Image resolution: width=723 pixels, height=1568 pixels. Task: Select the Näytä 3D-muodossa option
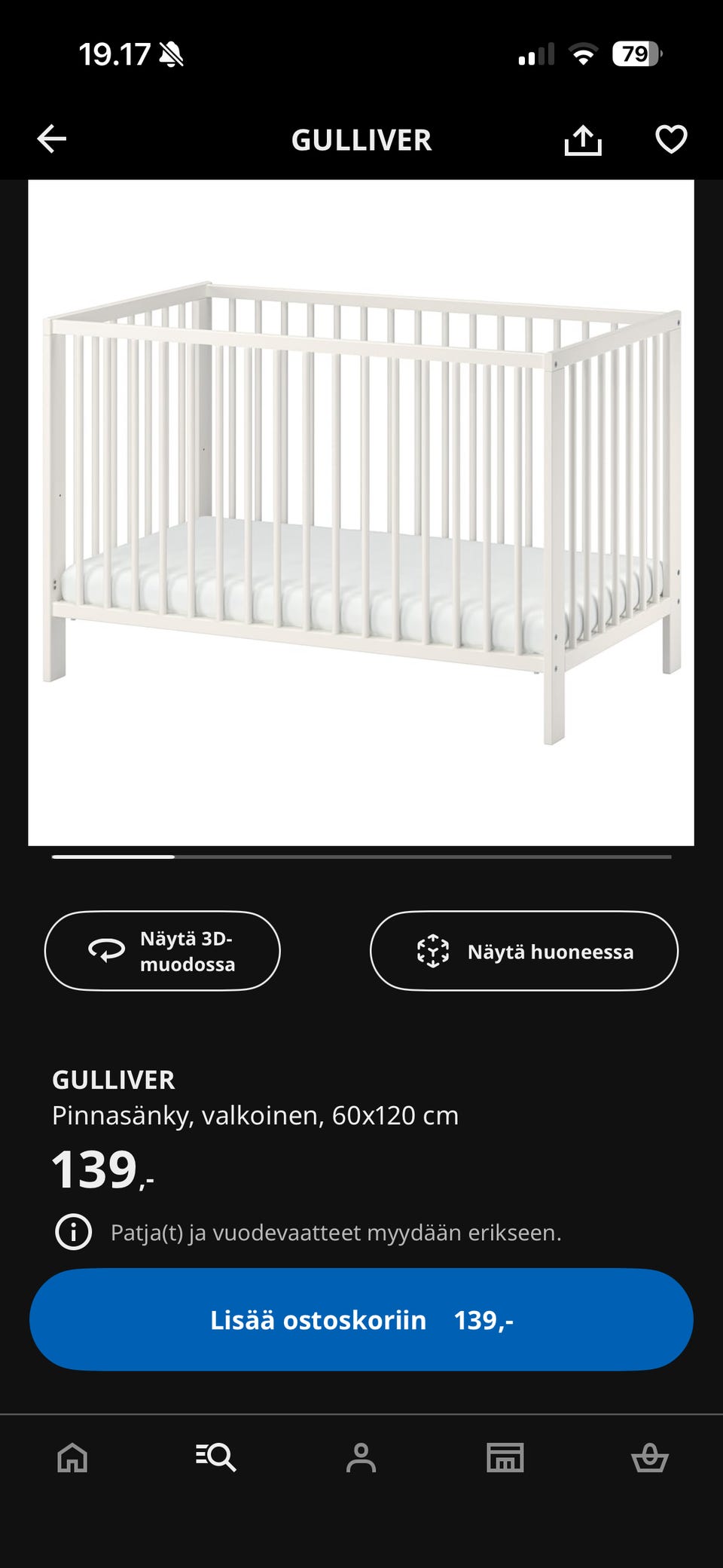162,951
